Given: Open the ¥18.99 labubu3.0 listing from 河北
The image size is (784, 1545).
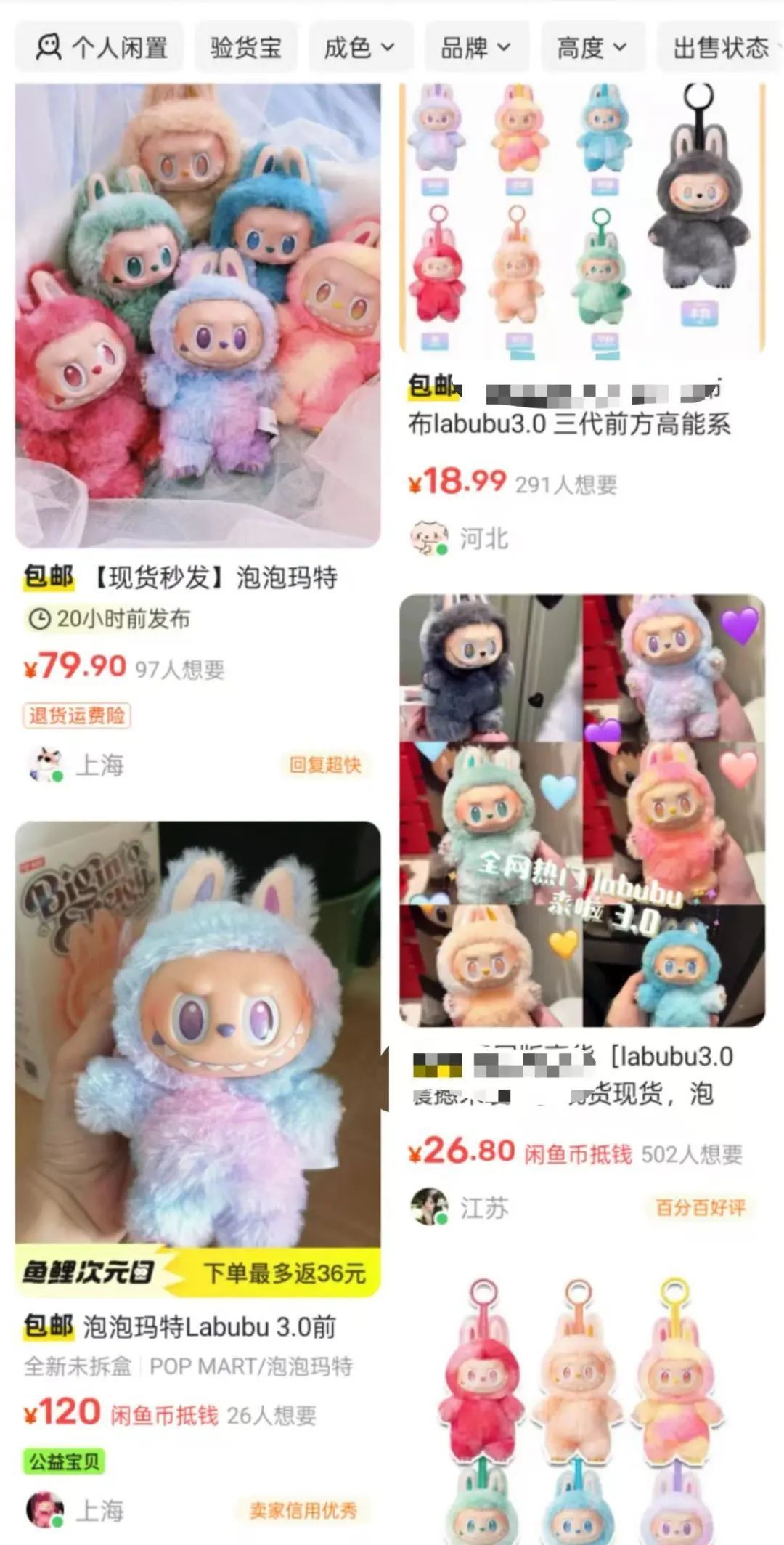Looking at the screenshot, I should pos(582,219).
